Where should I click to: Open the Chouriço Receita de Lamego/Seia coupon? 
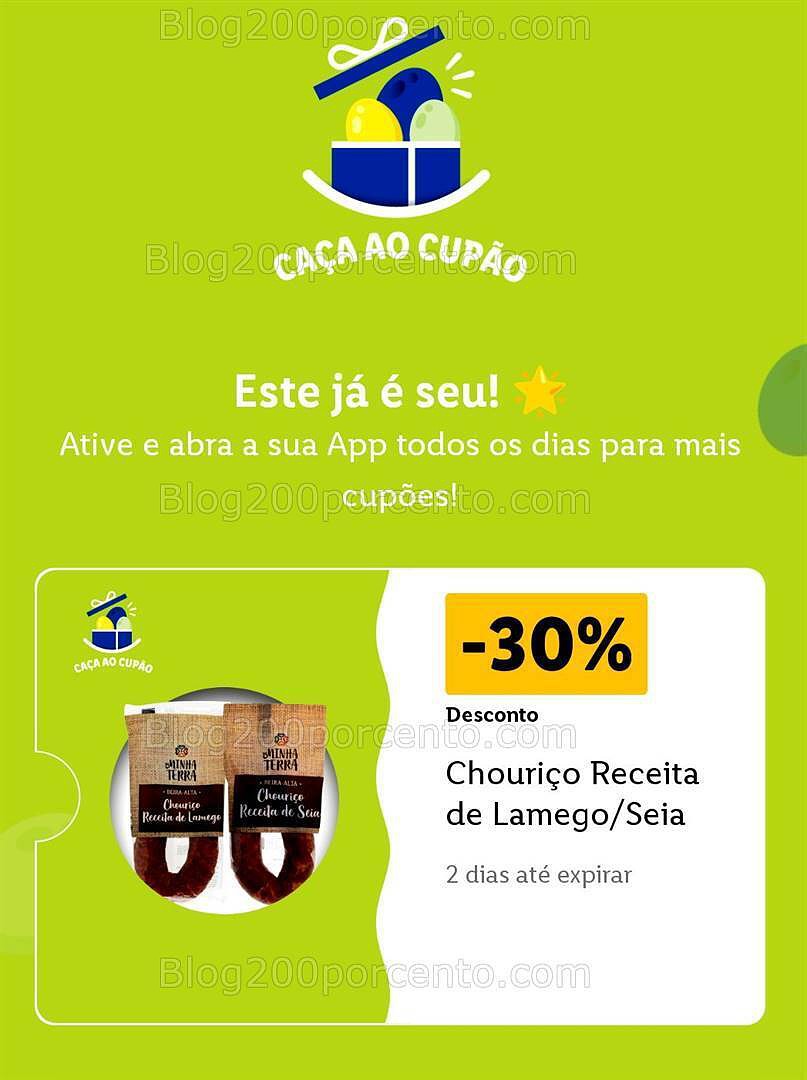coord(572,793)
